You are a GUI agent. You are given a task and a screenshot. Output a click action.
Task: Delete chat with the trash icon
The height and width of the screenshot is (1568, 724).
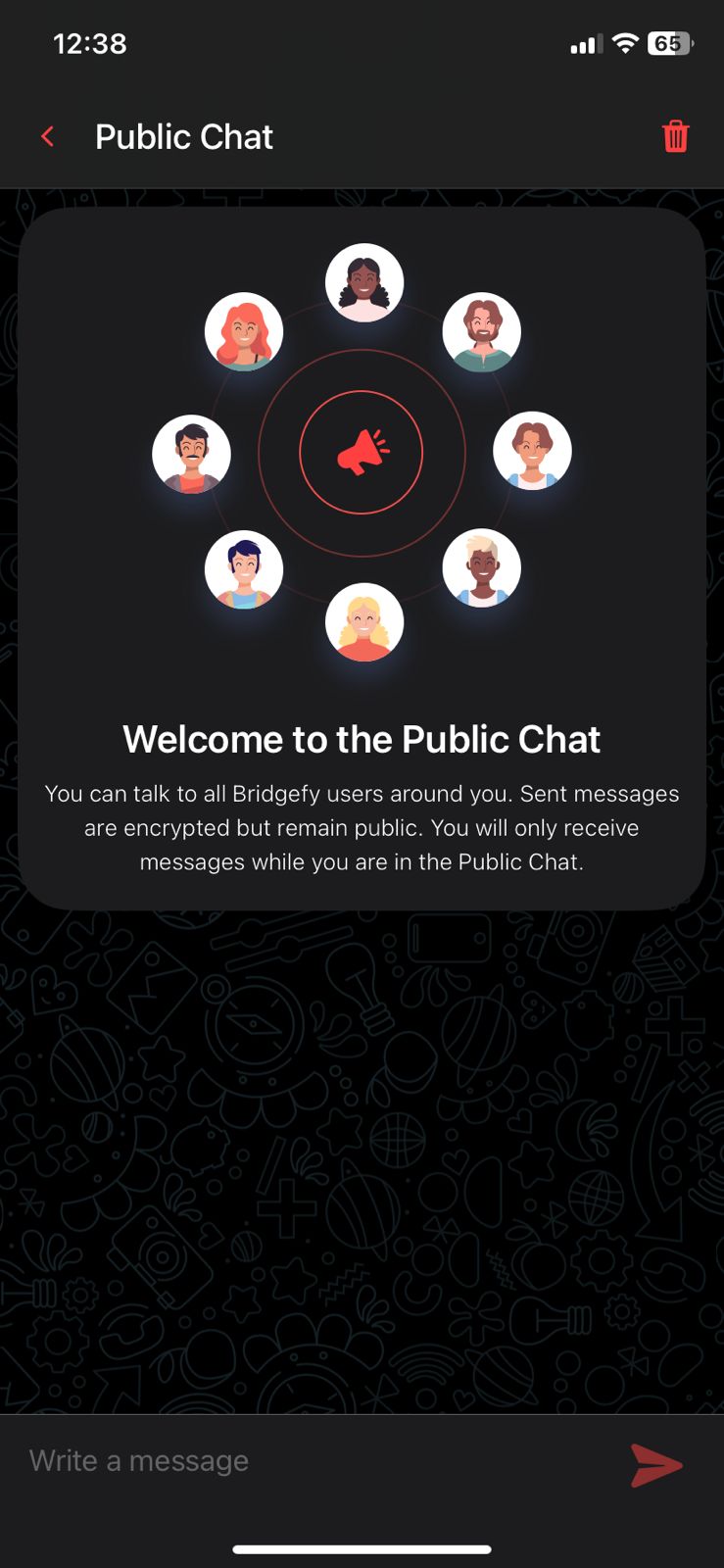[x=675, y=136]
